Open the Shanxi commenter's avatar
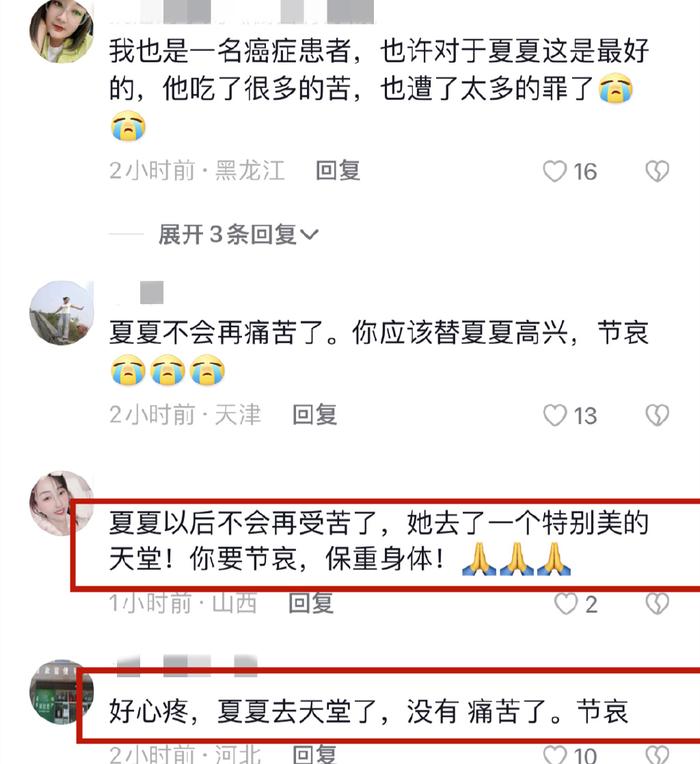The height and width of the screenshot is (764, 700). 61,503
